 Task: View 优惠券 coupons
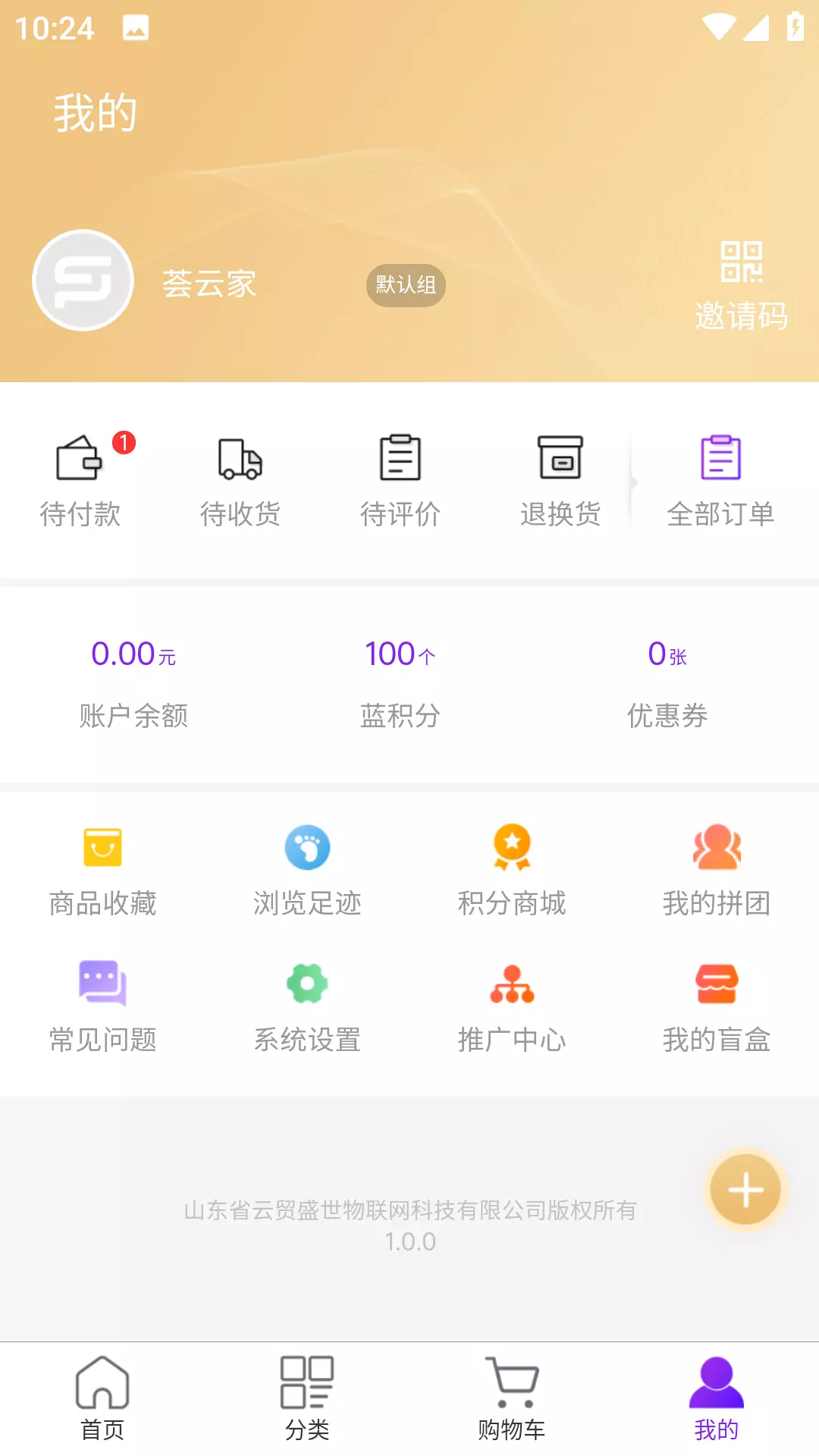pyautogui.click(x=667, y=684)
